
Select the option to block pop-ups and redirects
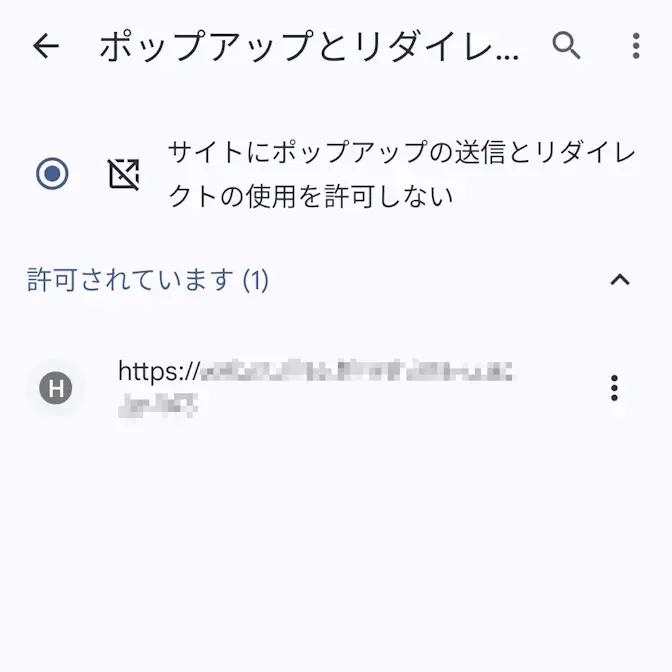(52, 174)
